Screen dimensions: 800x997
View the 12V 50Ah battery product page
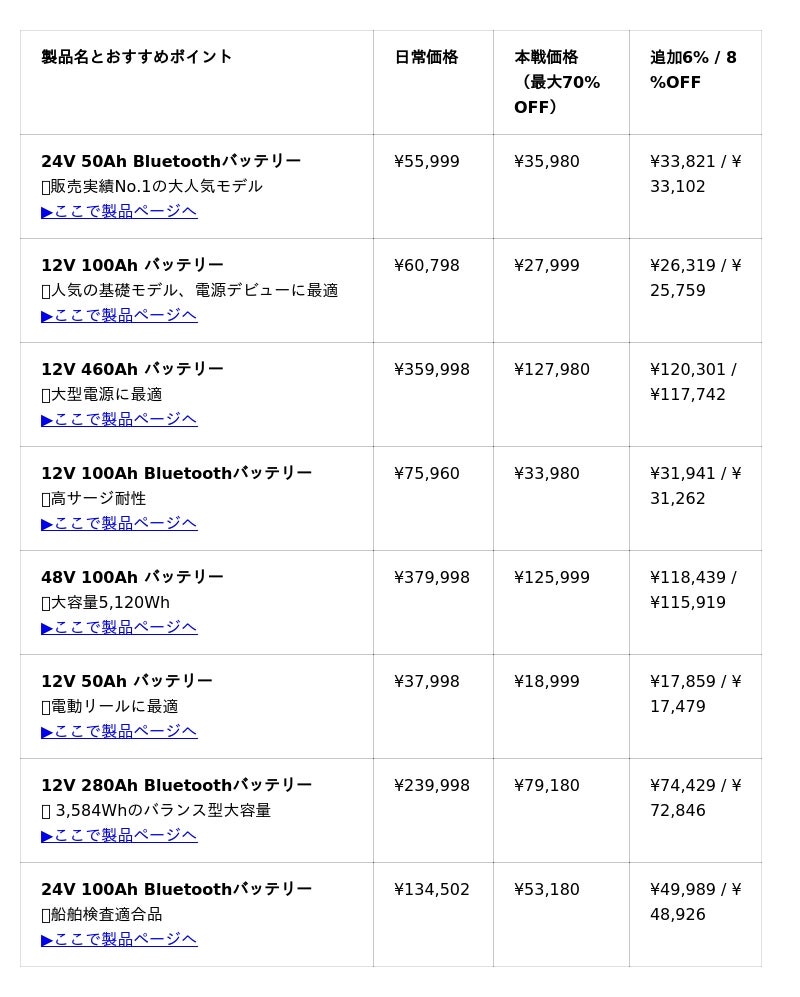click(x=119, y=731)
